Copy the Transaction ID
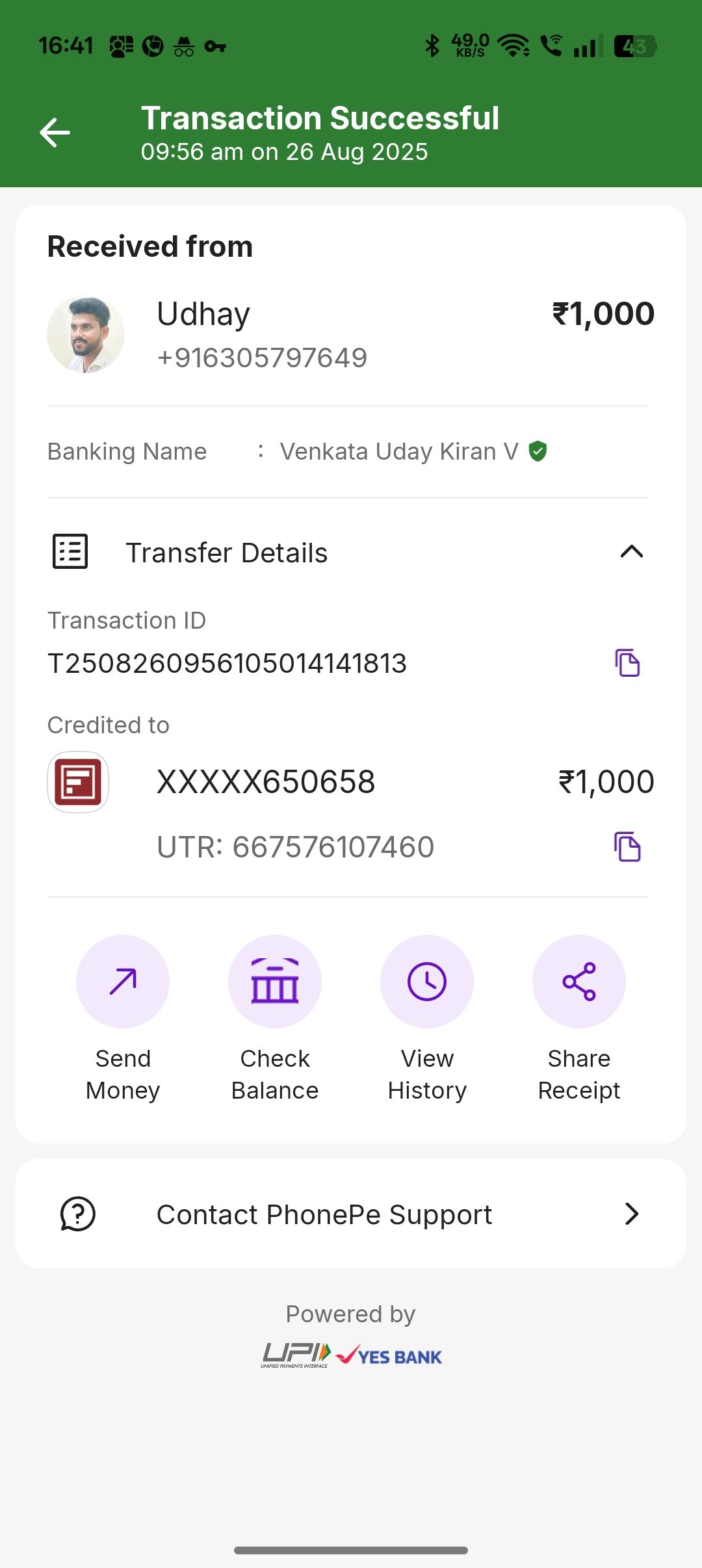The image size is (702, 1568). coord(627,663)
